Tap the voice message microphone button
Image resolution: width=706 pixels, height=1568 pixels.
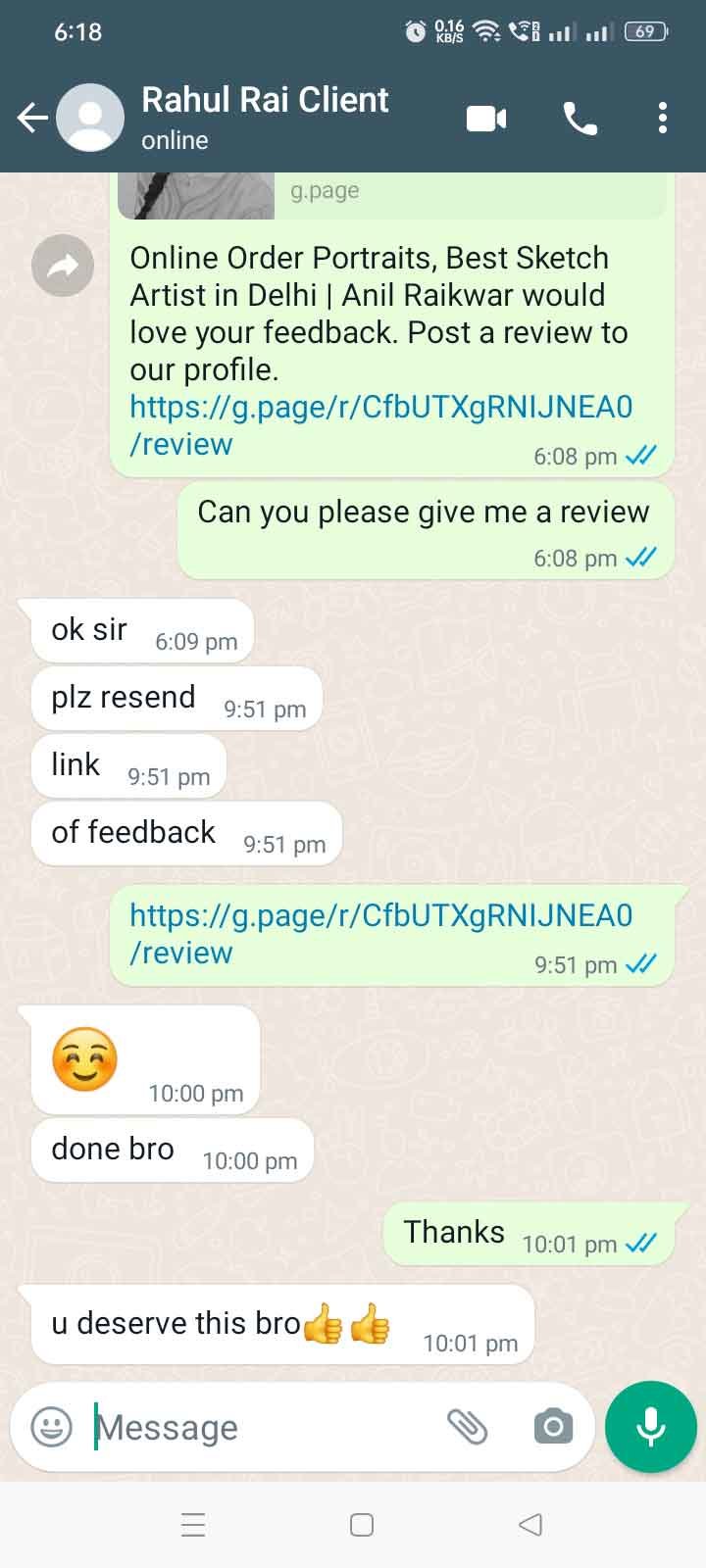click(651, 1427)
